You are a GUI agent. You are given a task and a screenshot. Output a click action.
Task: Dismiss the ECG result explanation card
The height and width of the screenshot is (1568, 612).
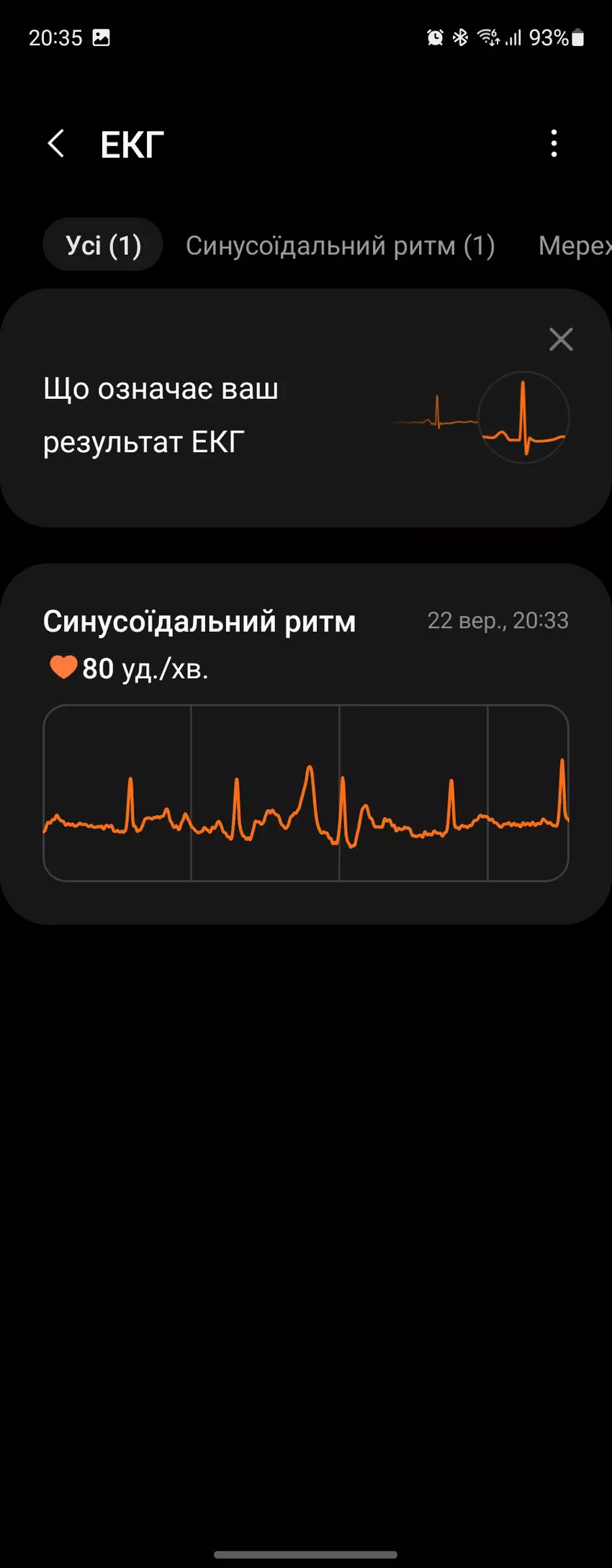pos(561,339)
